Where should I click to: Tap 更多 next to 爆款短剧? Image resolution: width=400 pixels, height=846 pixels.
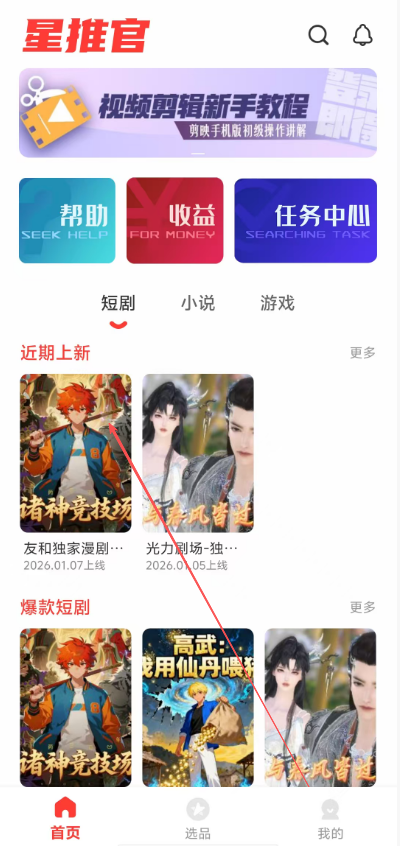[362, 608]
